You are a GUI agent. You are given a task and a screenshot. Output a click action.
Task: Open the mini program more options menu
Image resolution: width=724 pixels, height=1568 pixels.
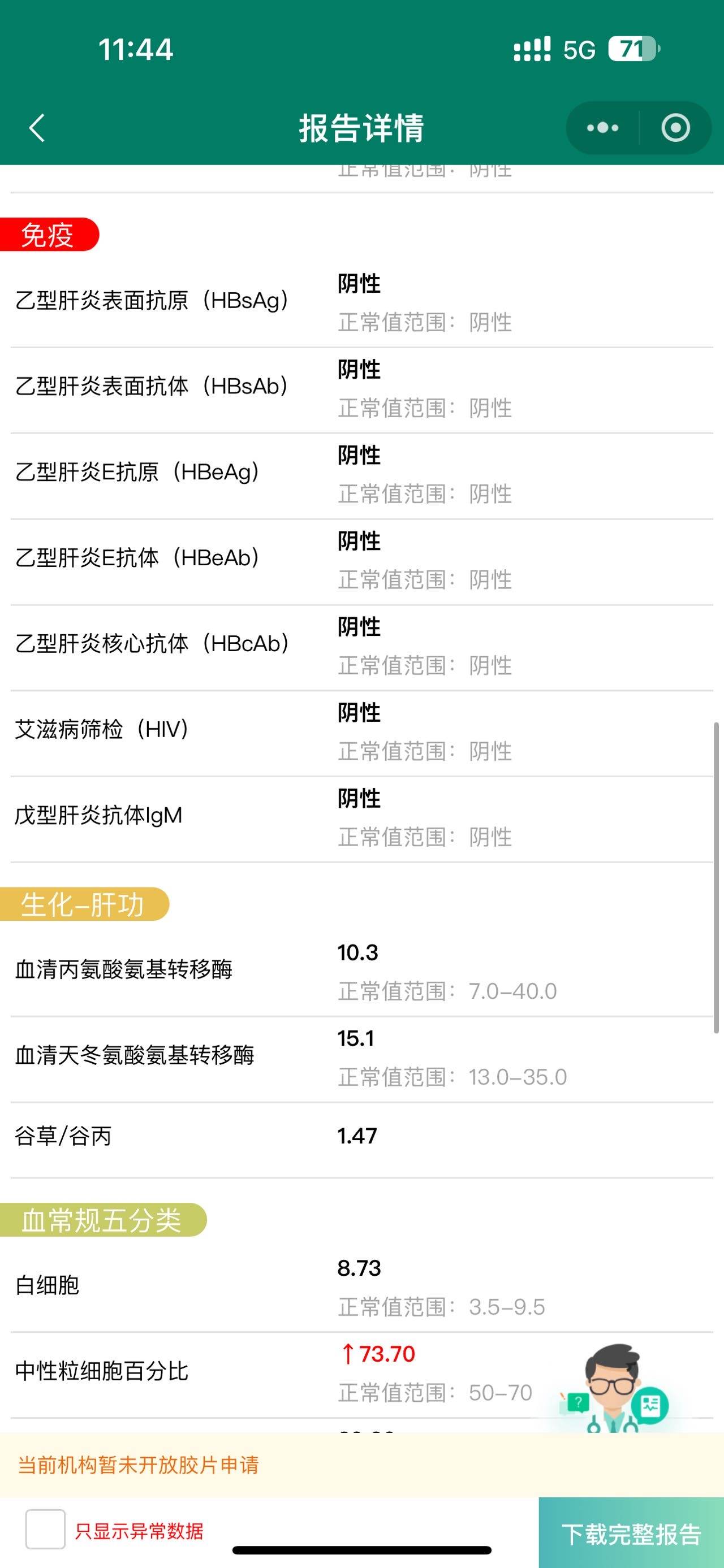[x=602, y=128]
